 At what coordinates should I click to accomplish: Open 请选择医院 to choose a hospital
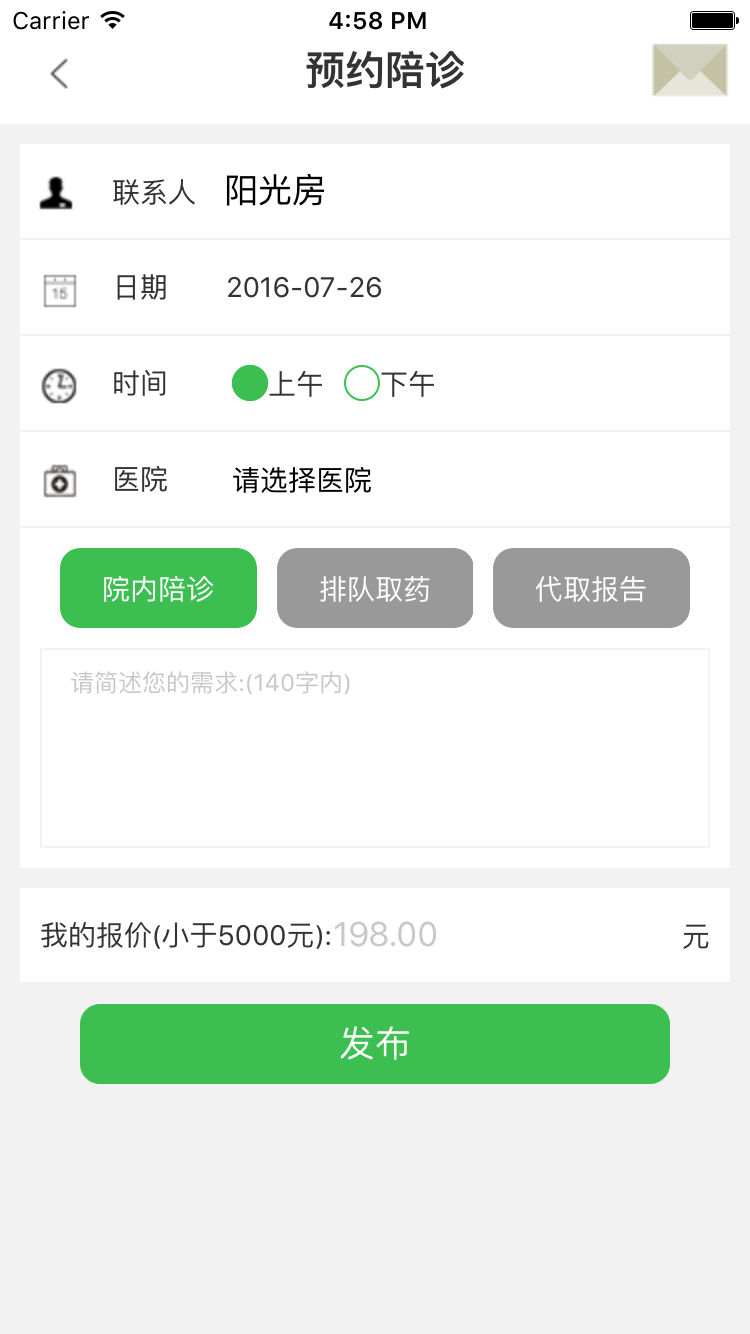coord(302,480)
